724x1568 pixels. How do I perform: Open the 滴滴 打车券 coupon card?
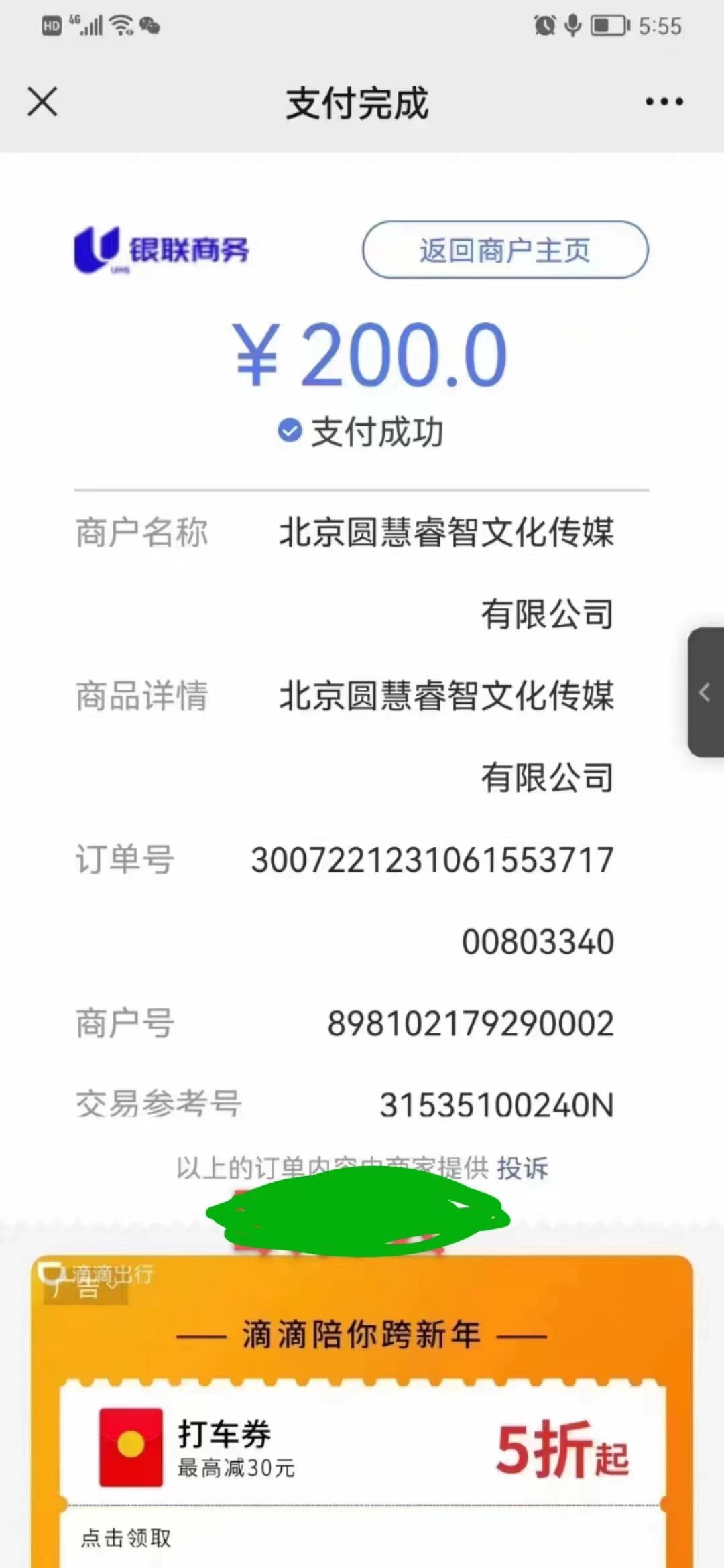tap(362, 1446)
